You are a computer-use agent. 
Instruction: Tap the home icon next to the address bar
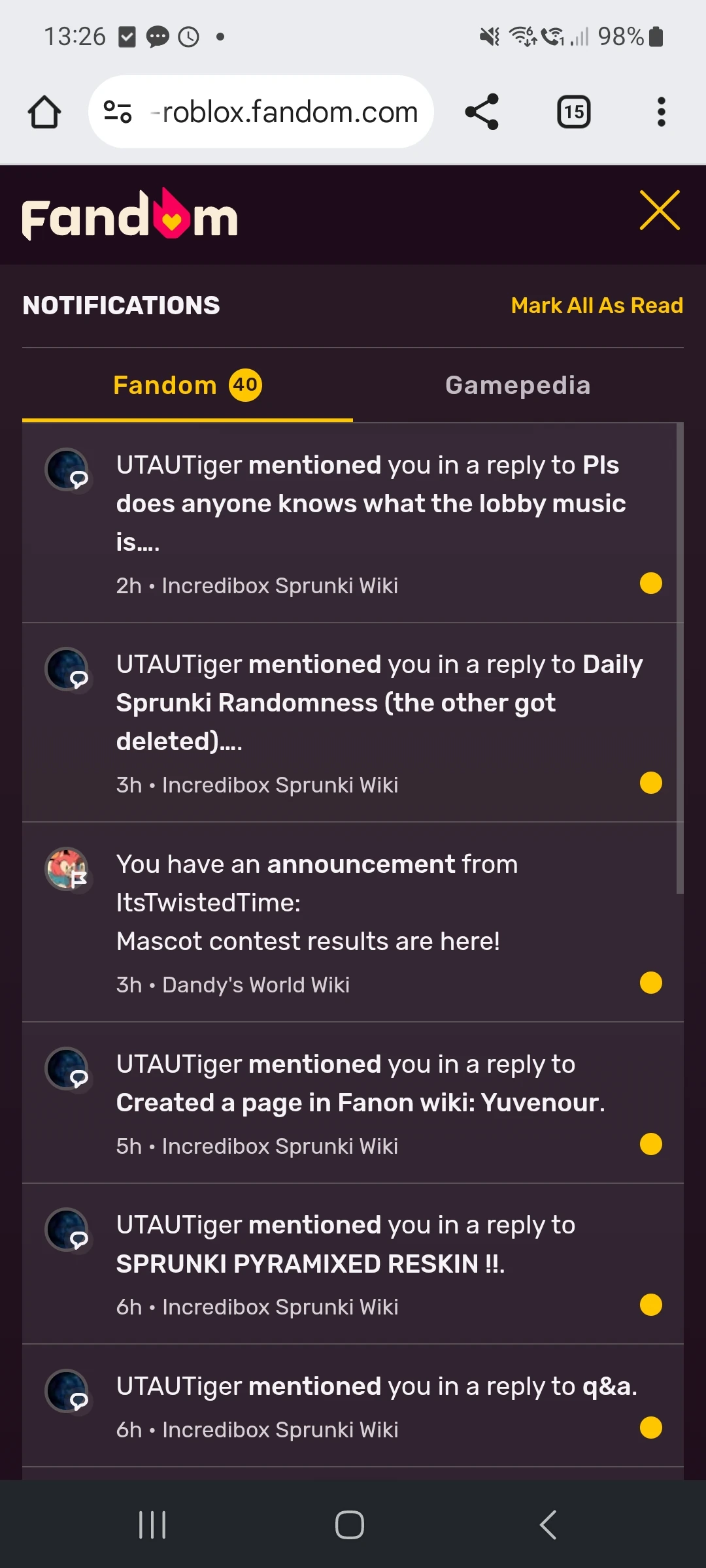[44, 111]
